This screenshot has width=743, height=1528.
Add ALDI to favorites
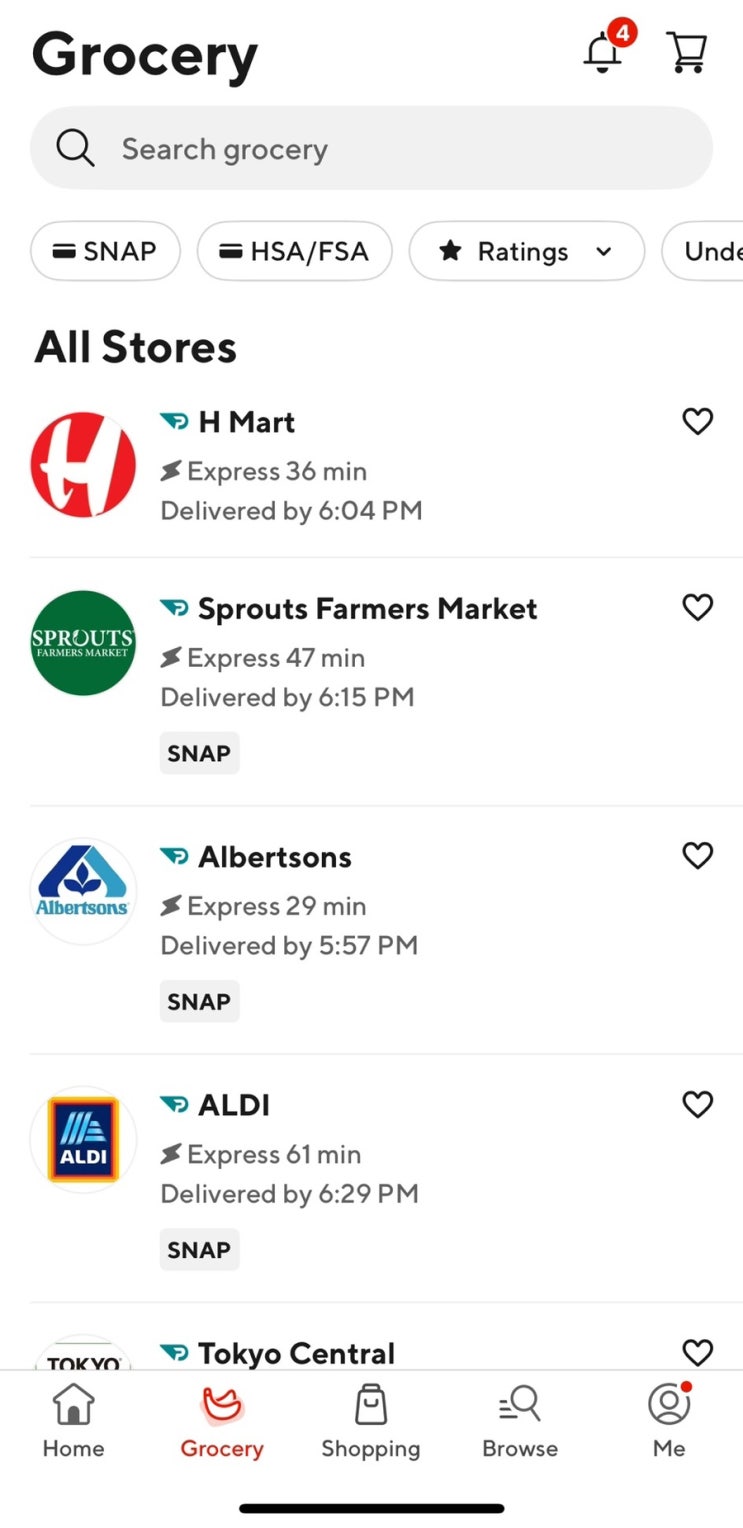click(x=697, y=1104)
